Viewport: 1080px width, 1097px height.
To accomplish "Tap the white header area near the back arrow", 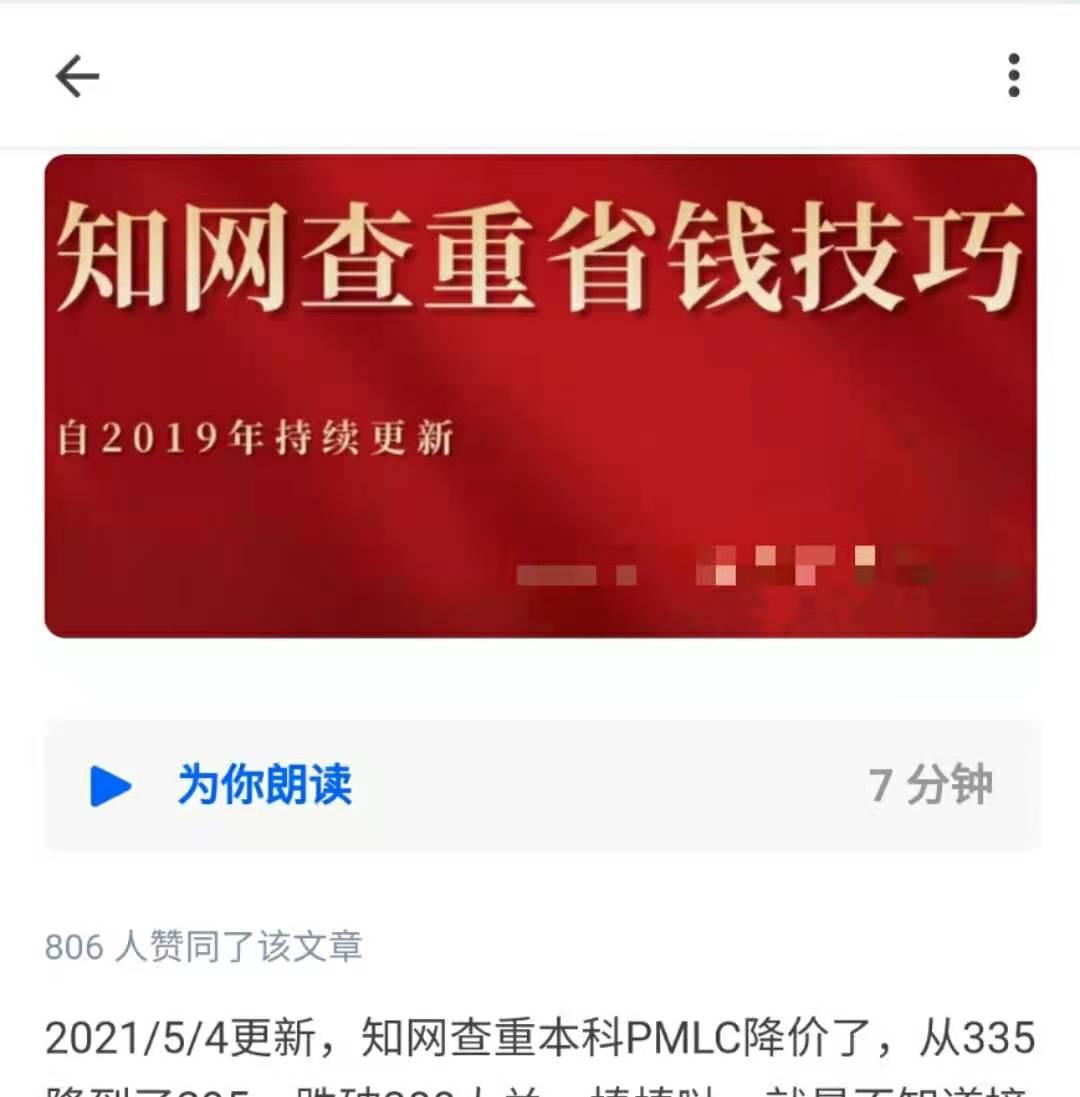I will tap(400, 76).
